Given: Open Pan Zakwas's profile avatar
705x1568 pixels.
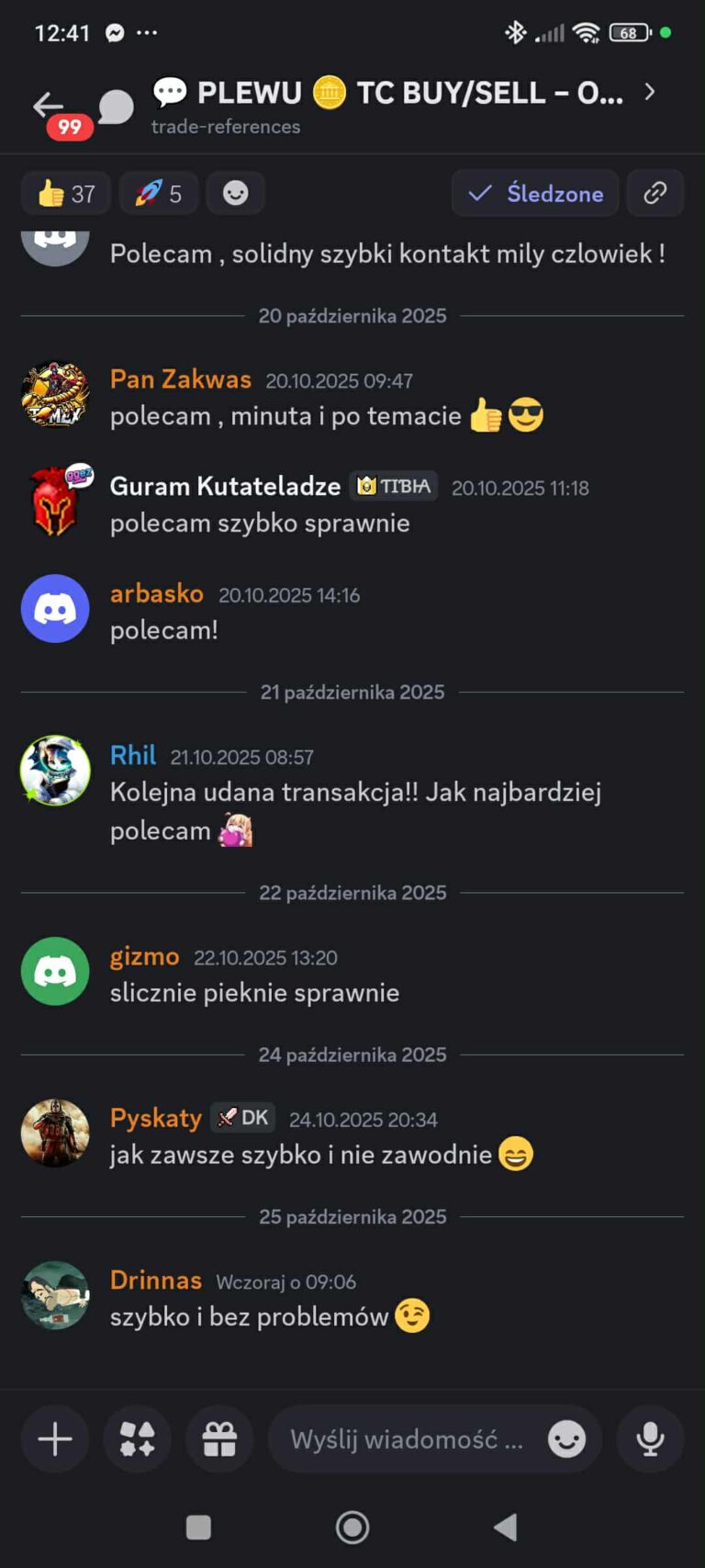Looking at the screenshot, I should [x=55, y=396].
